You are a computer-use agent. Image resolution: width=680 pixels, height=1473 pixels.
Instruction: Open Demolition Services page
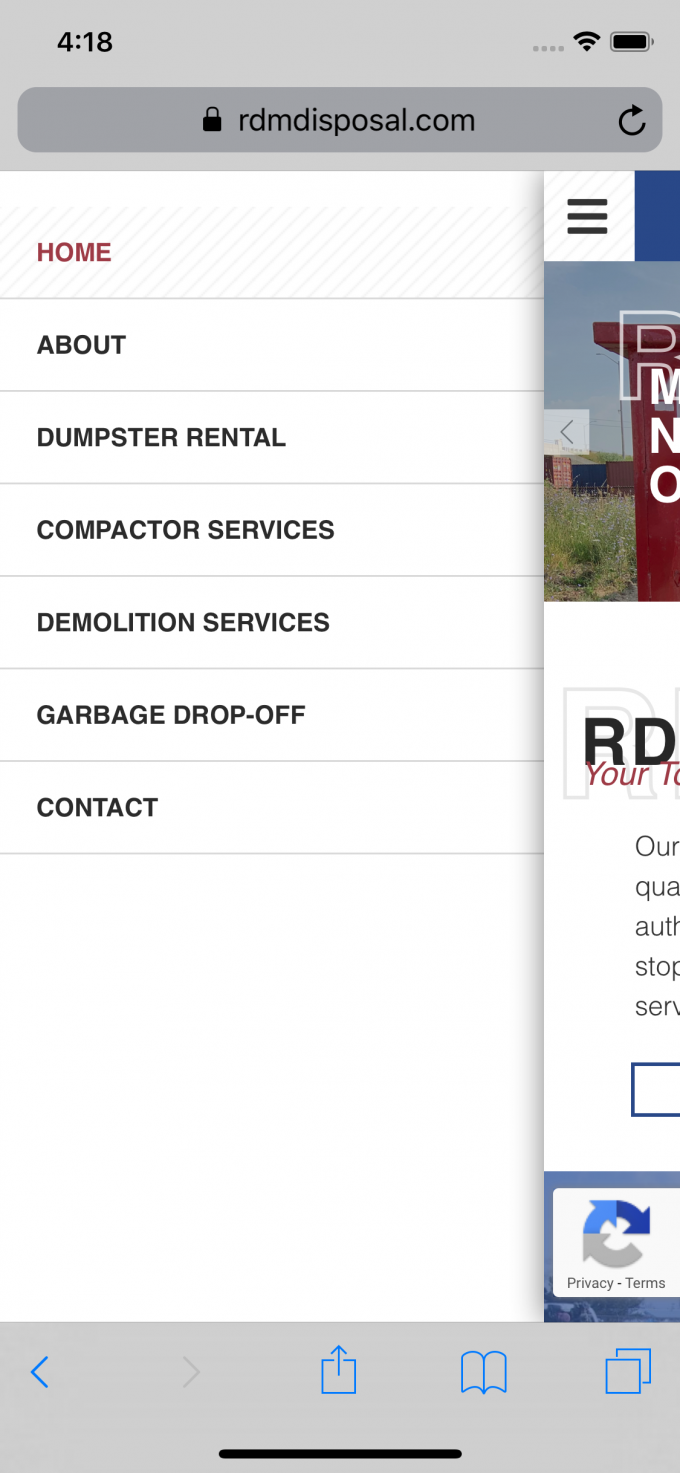pyautogui.click(x=183, y=622)
